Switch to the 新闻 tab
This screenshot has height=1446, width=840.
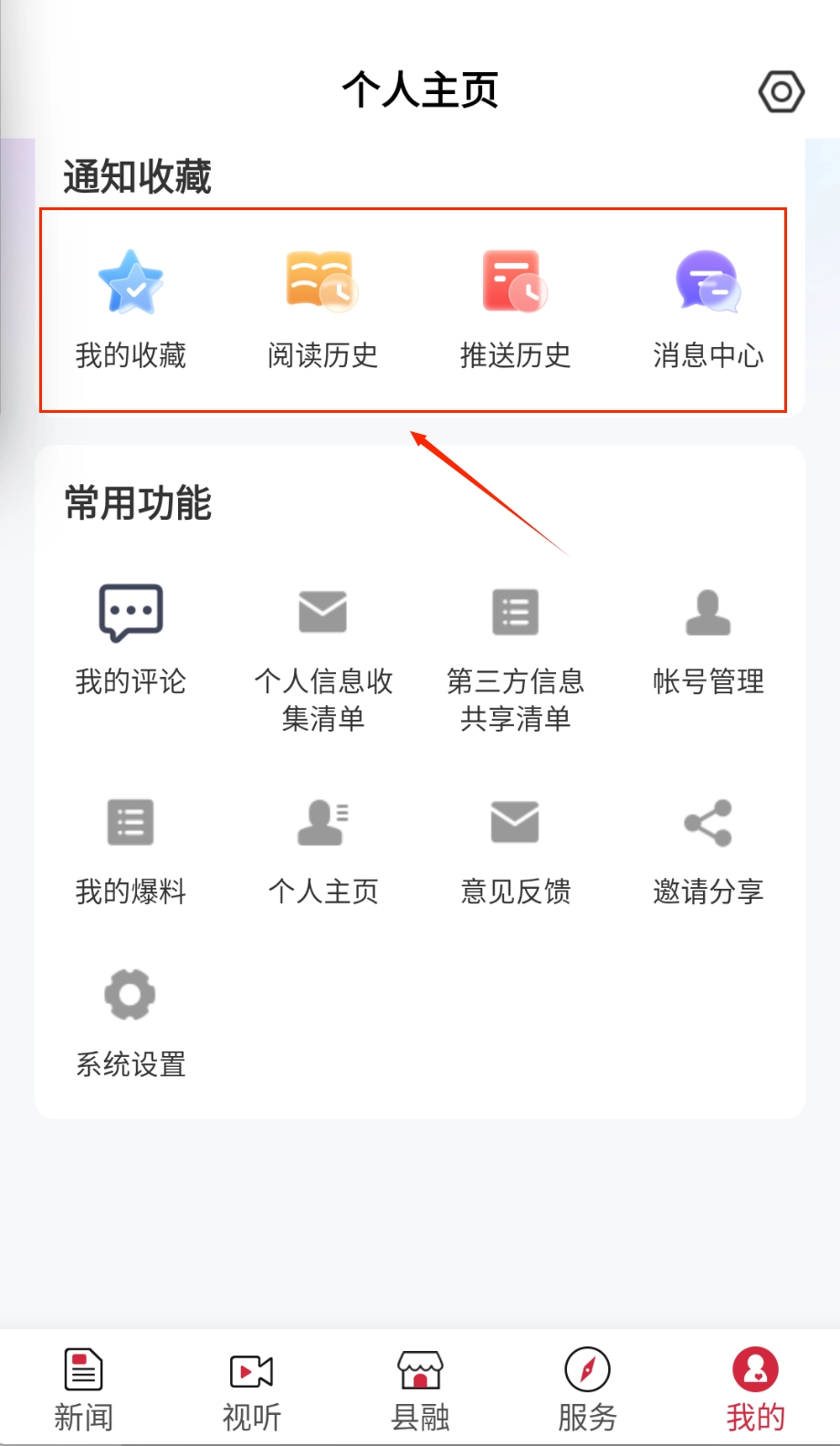[84, 1388]
